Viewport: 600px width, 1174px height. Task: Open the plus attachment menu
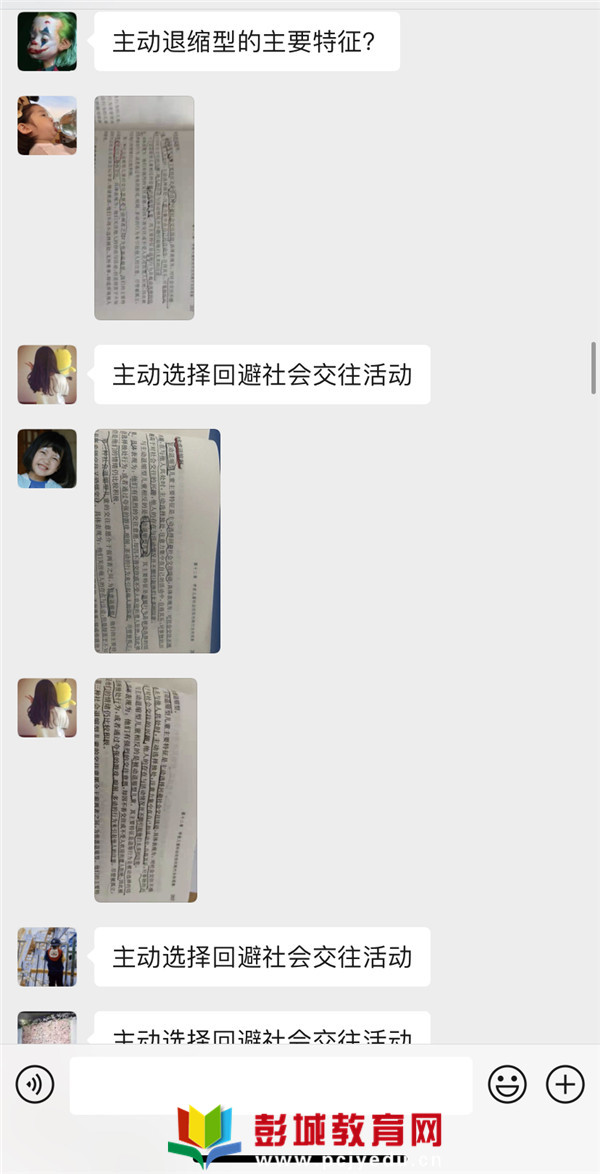click(x=565, y=1084)
